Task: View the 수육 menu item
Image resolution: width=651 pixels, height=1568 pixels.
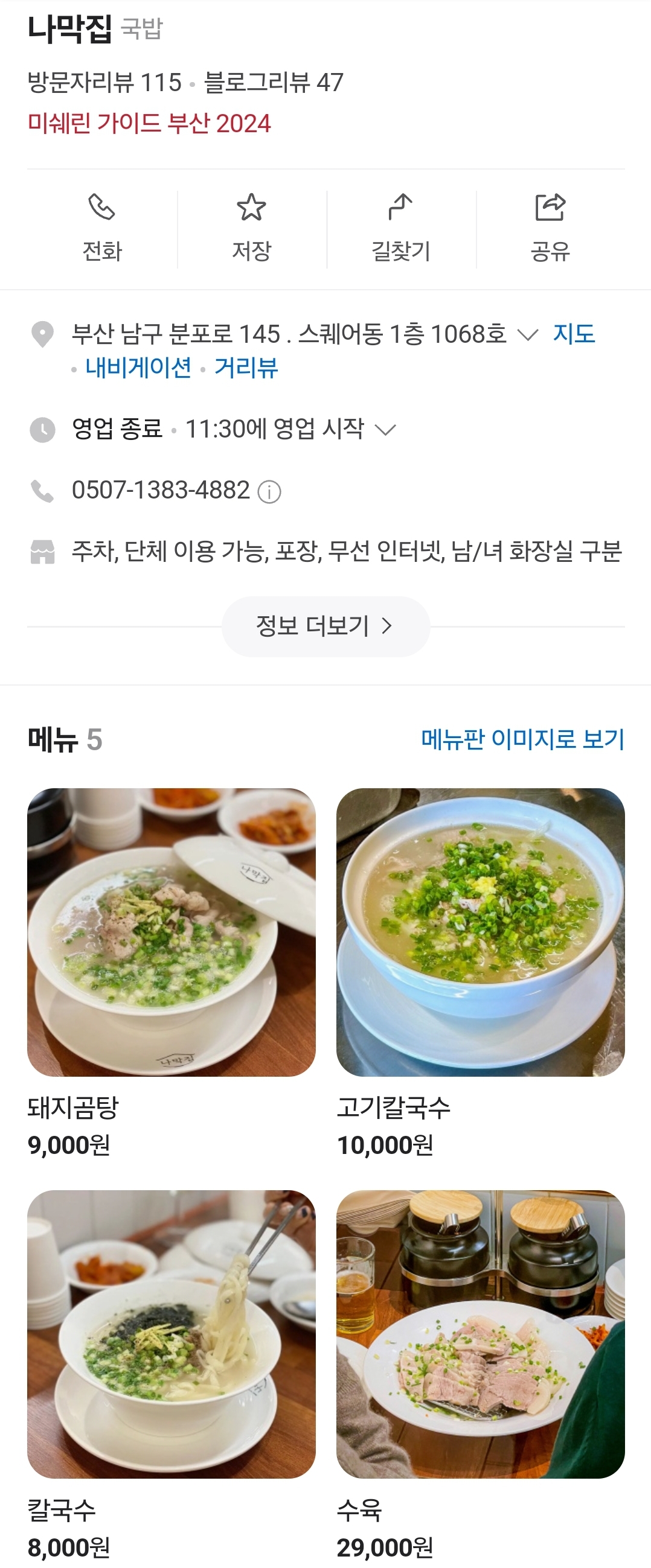Action: click(x=481, y=1334)
